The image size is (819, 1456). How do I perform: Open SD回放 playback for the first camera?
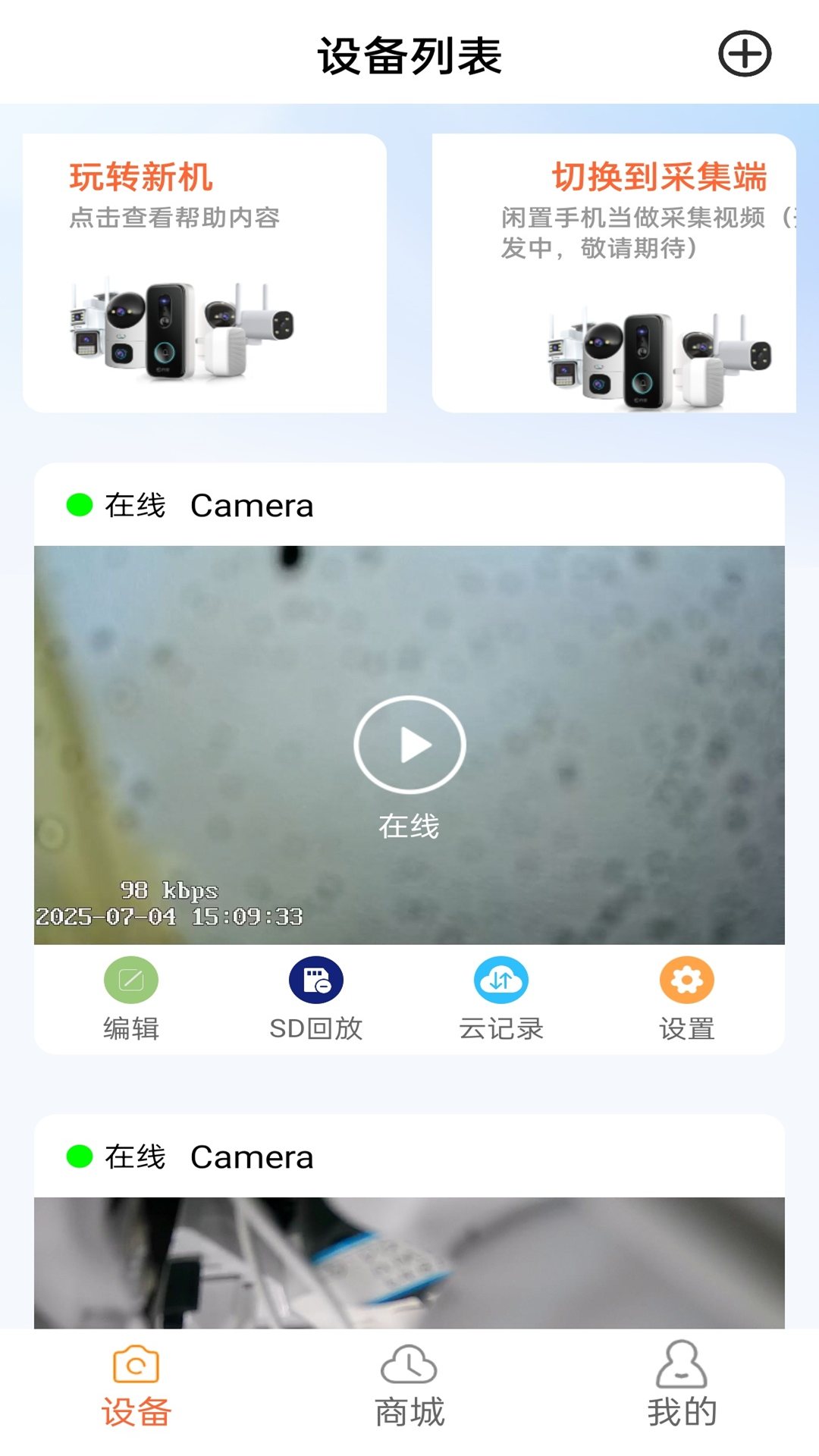click(316, 980)
